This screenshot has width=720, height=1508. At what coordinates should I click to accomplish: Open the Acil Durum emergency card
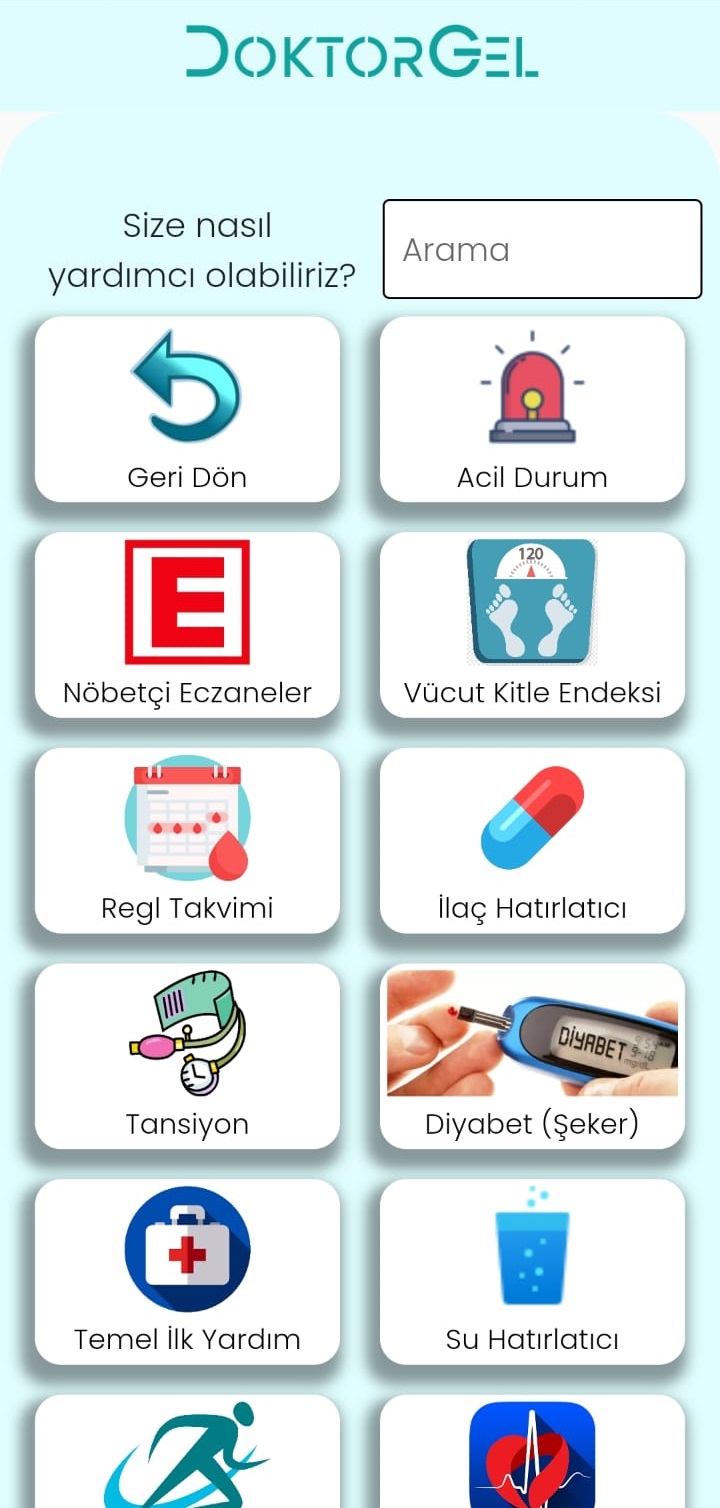point(532,409)
